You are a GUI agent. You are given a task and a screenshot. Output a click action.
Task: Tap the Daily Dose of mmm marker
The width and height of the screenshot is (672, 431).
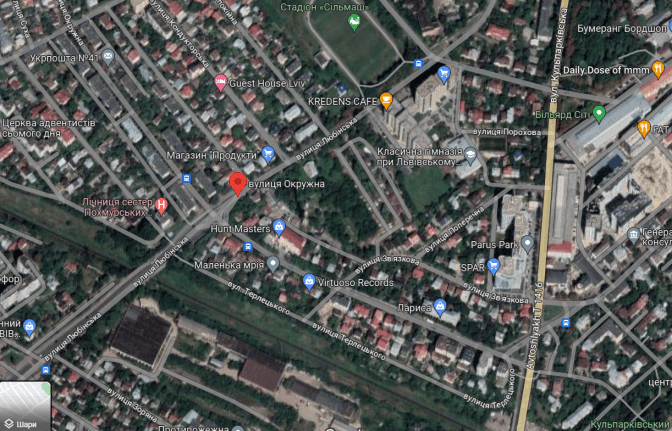(x=656, y=71)
